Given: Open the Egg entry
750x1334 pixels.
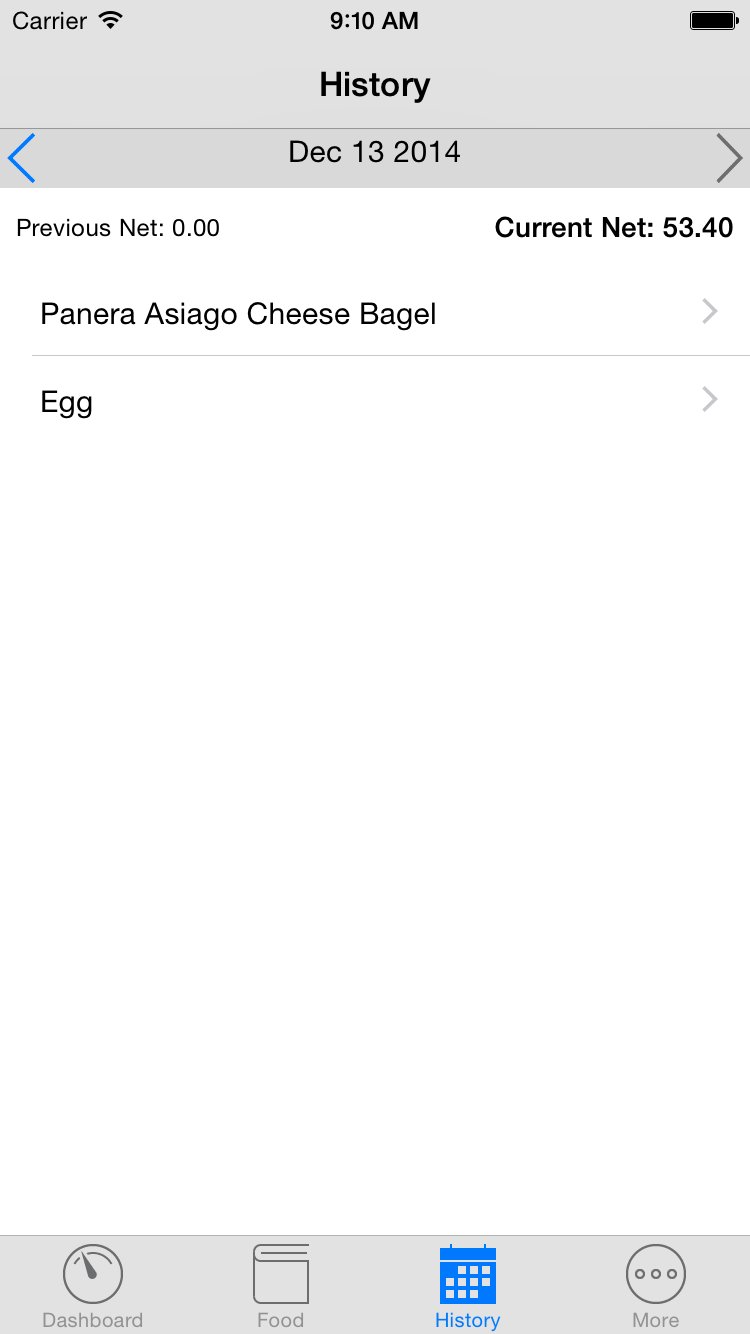Looking at the screenshot, I should click(x=375, y=401).
